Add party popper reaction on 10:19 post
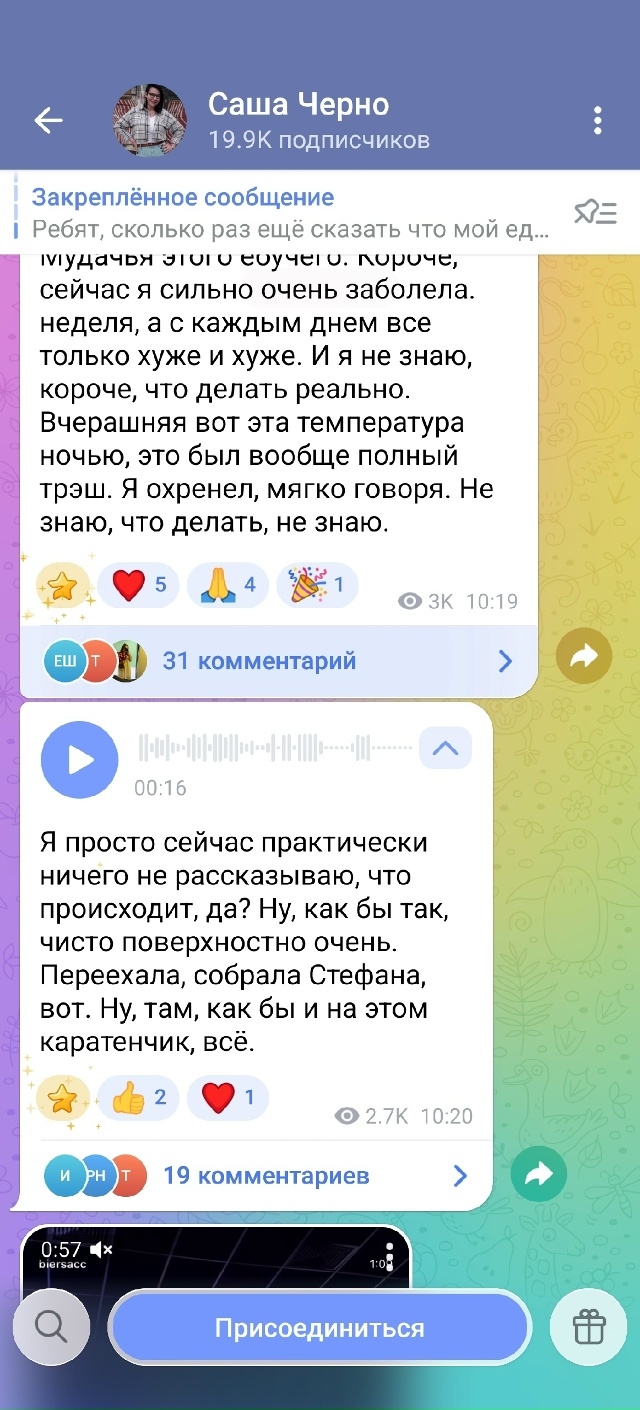640x1410 pixels. point(316,585)
